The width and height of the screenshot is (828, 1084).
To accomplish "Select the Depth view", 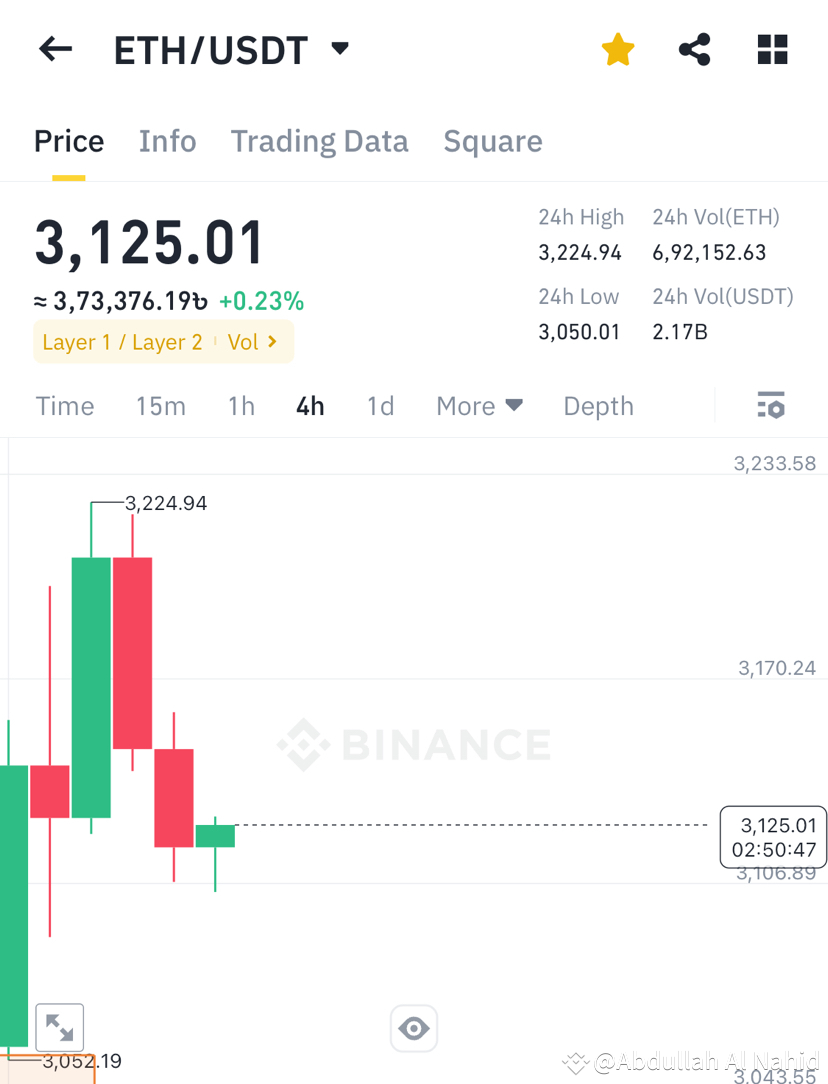I will click(x=598, y=405).
